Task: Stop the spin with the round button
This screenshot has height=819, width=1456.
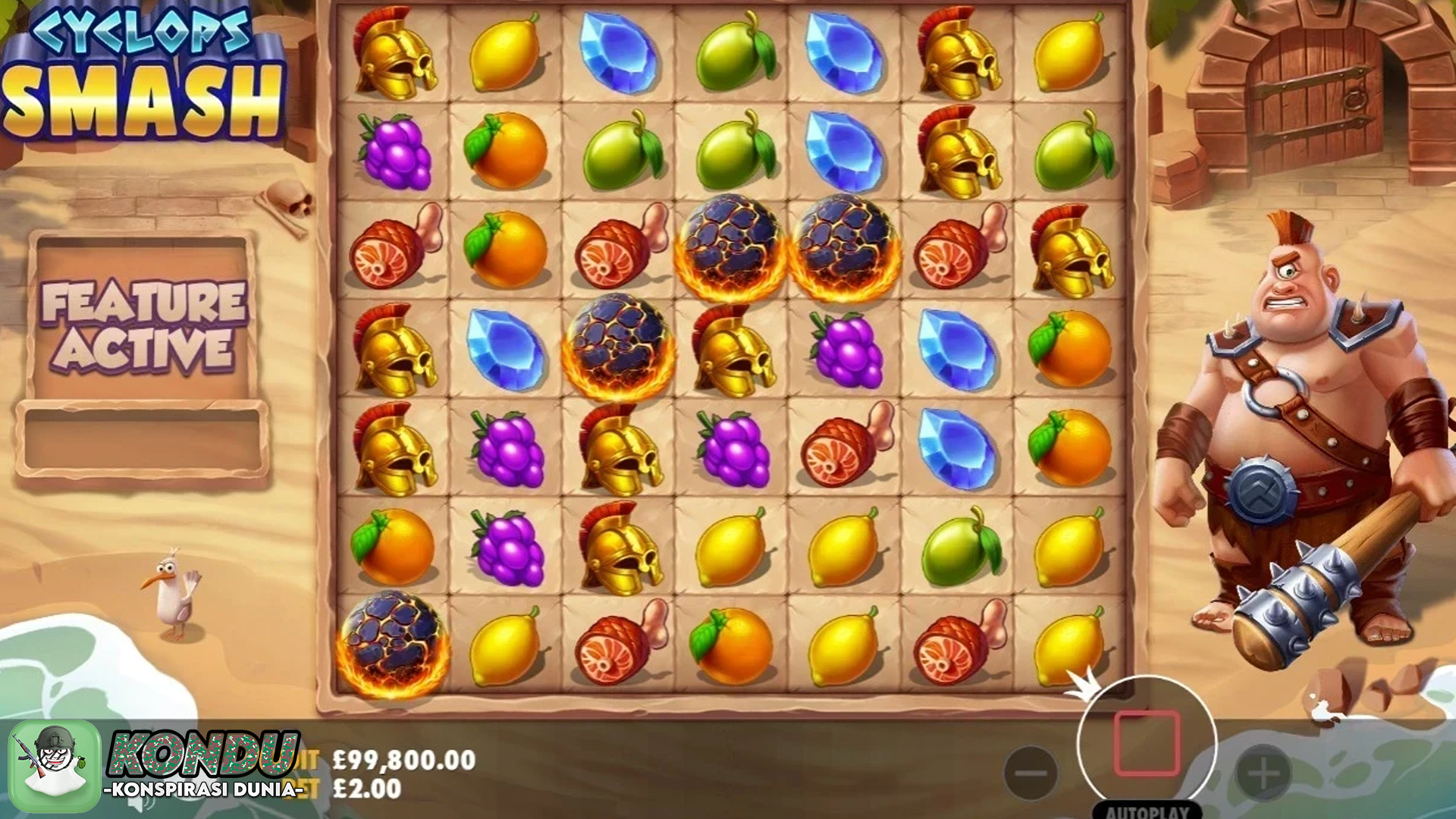Action: [x=1147, y=743]
